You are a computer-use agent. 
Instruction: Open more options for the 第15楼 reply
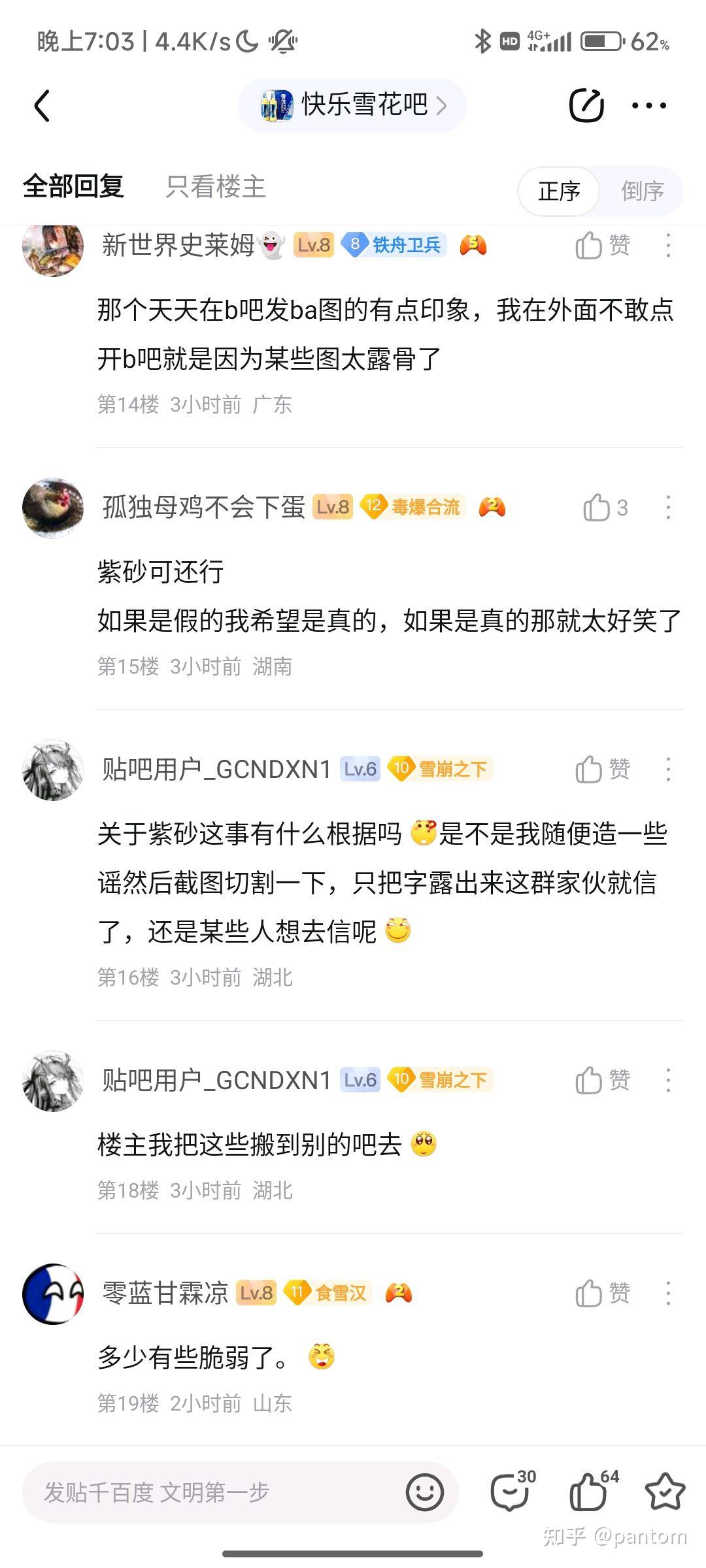click(667, 508)
